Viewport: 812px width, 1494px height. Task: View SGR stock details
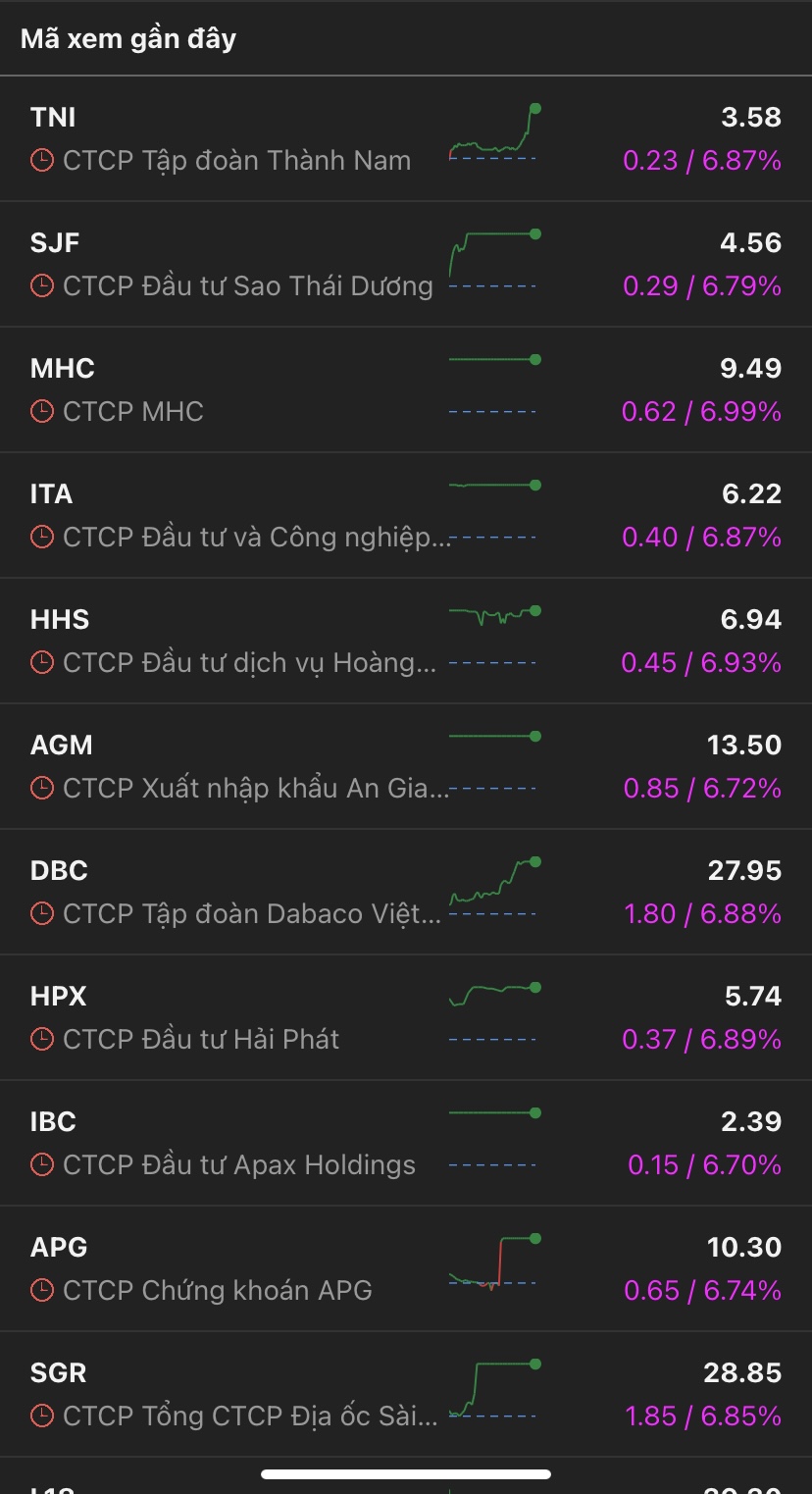coord(406,1394)
